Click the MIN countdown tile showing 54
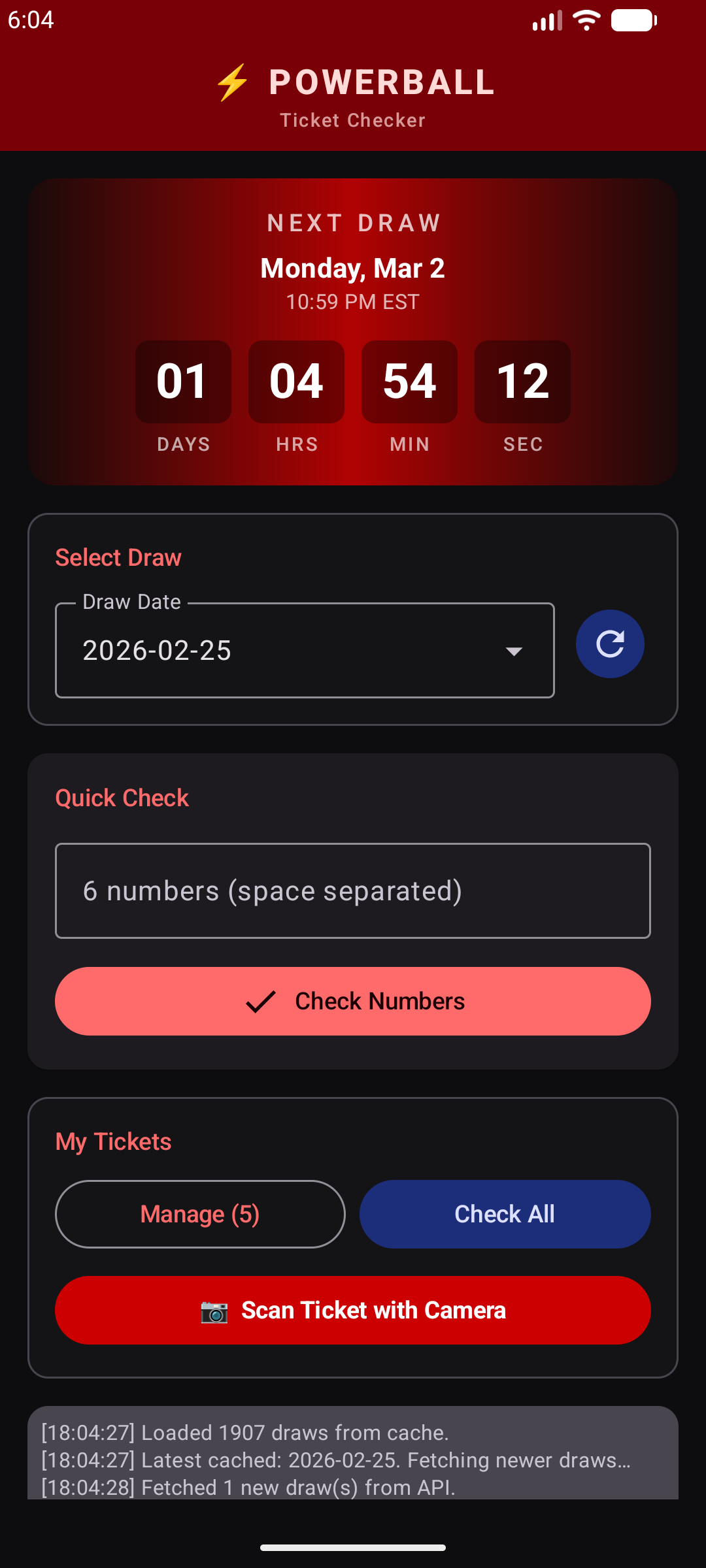This screenshot has width=706, height=1568. [409, 382]
